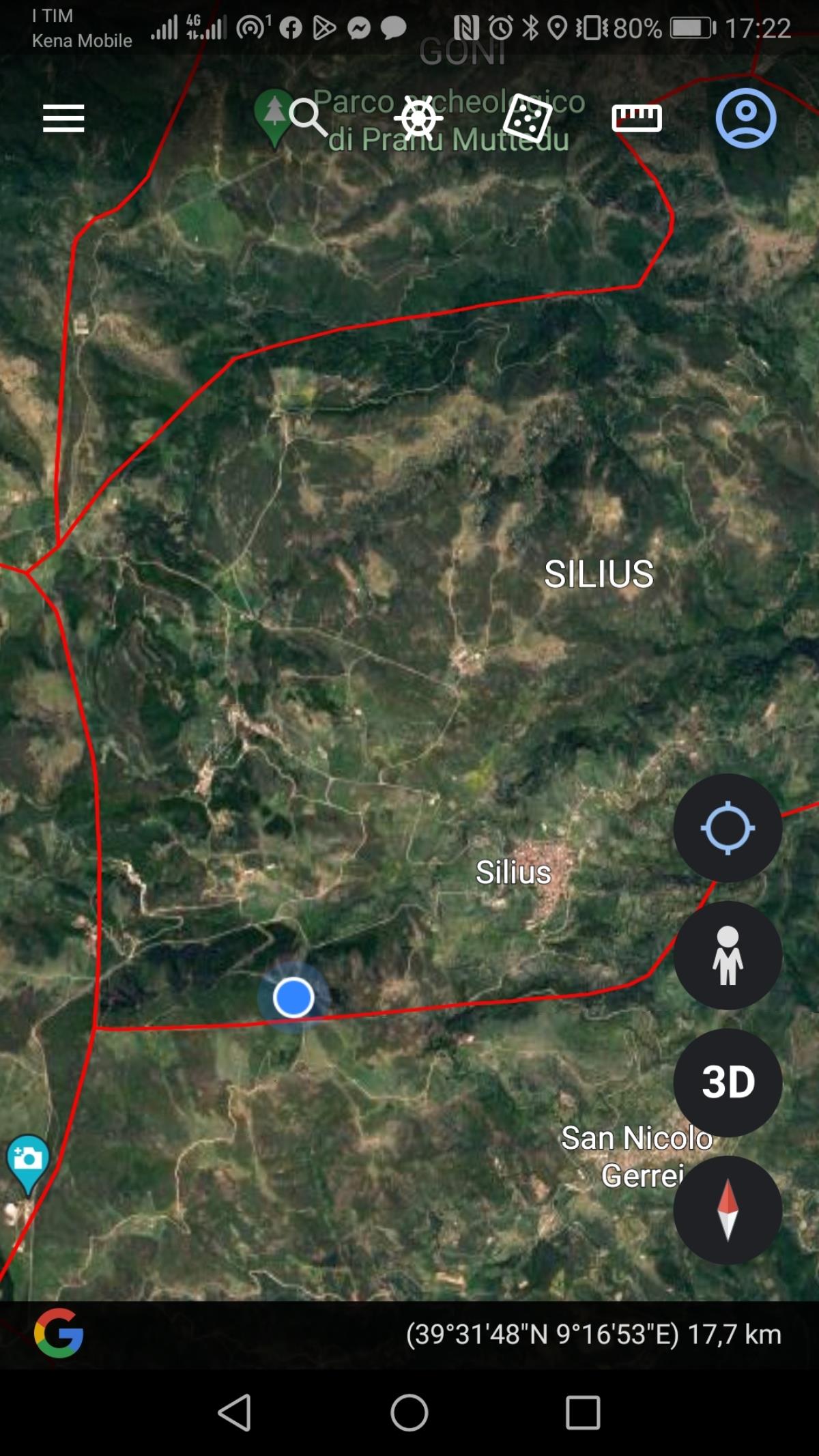Activate Street View pegman
Viewport: 819px width, 1456px height.
coord(728,955)
